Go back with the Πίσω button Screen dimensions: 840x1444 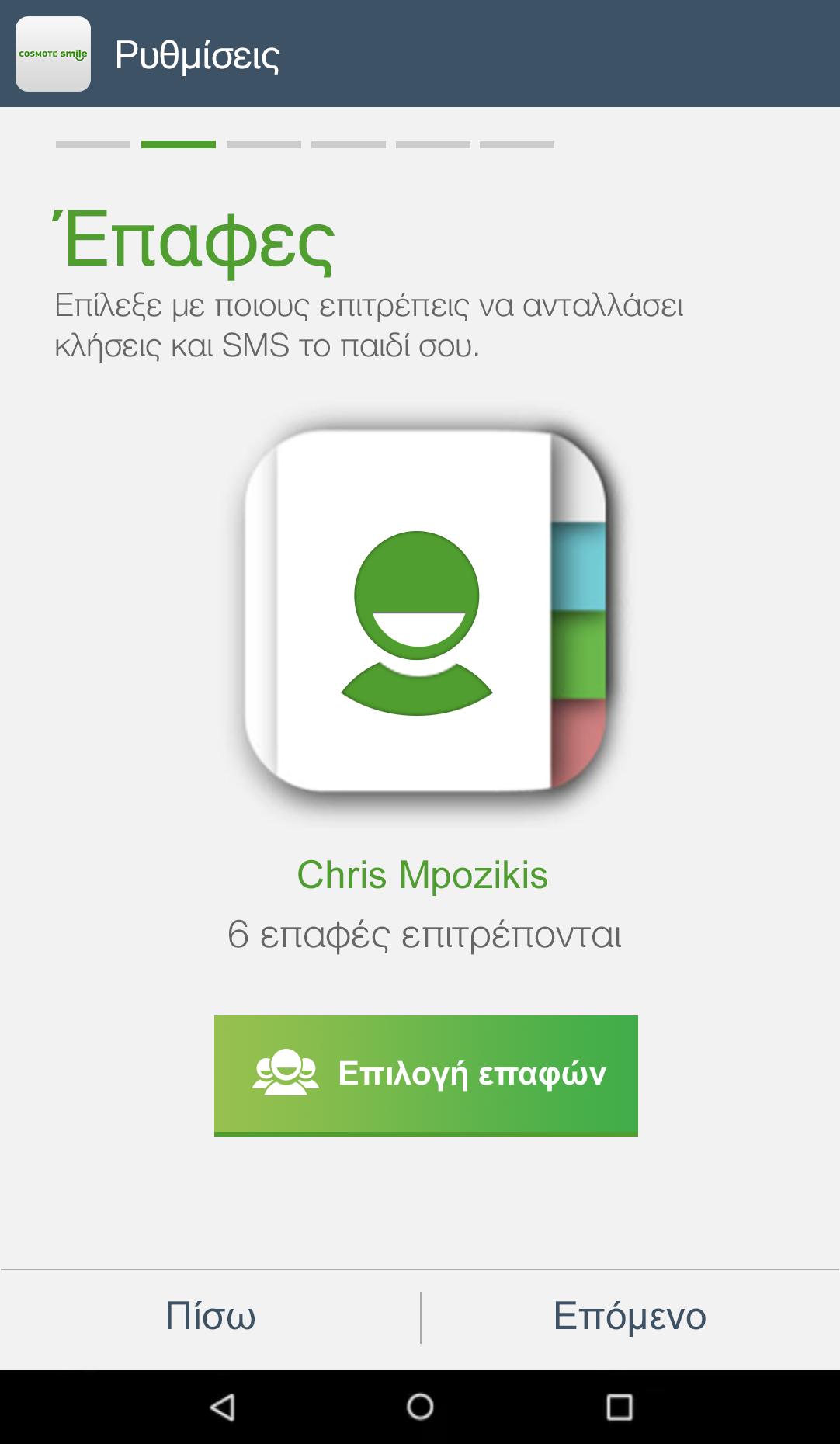(x=210, y=1317)
